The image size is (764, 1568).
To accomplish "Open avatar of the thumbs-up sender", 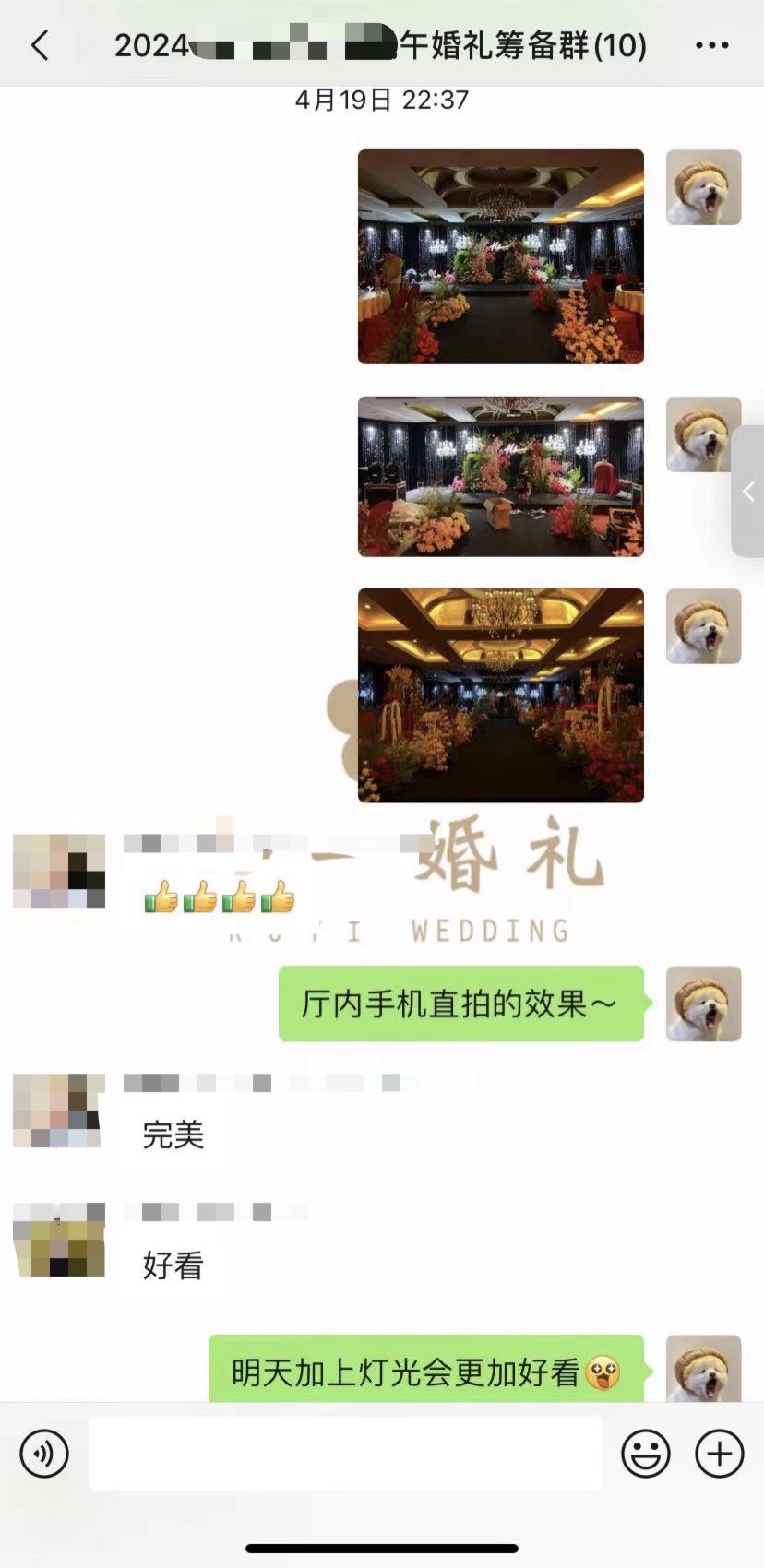I will [59, 872].
